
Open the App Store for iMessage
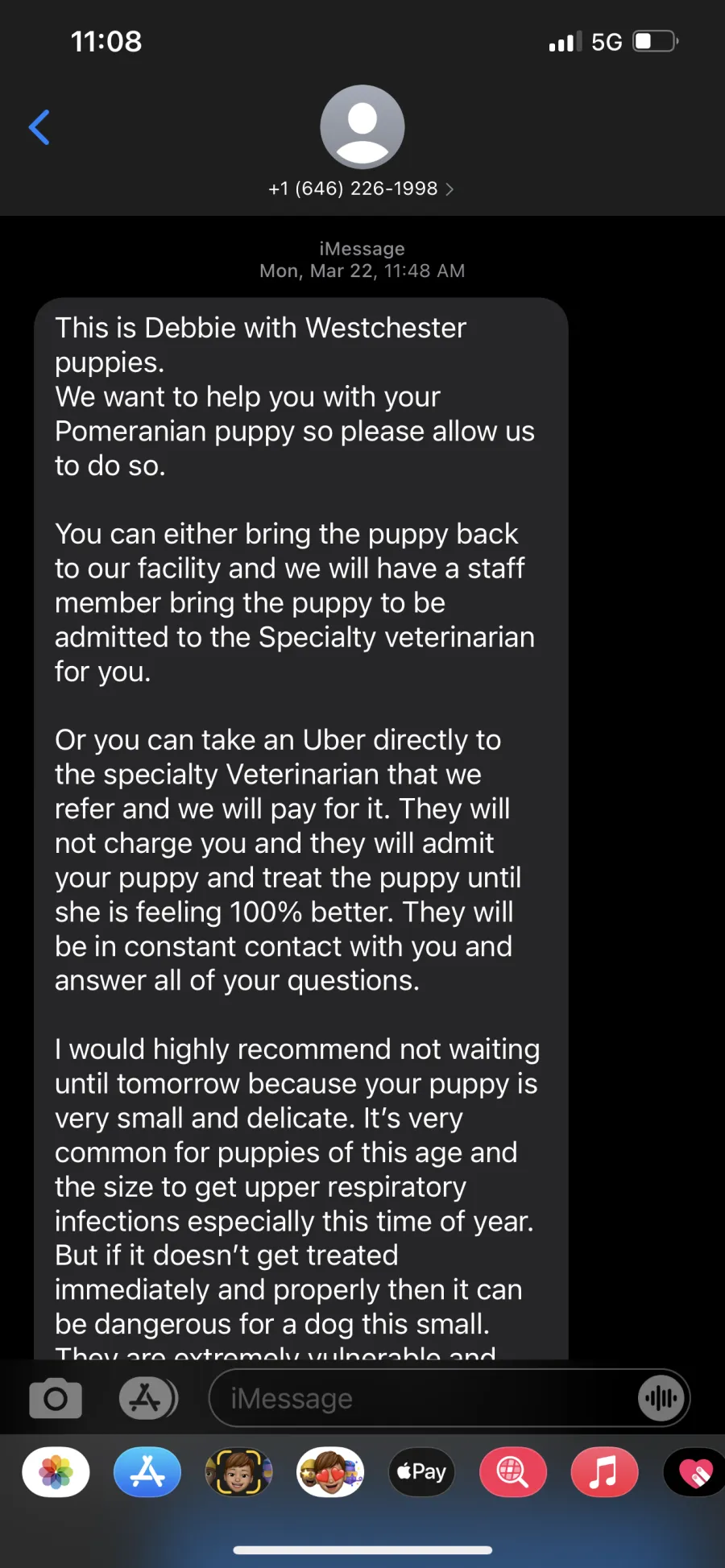tap(147, 1472)
